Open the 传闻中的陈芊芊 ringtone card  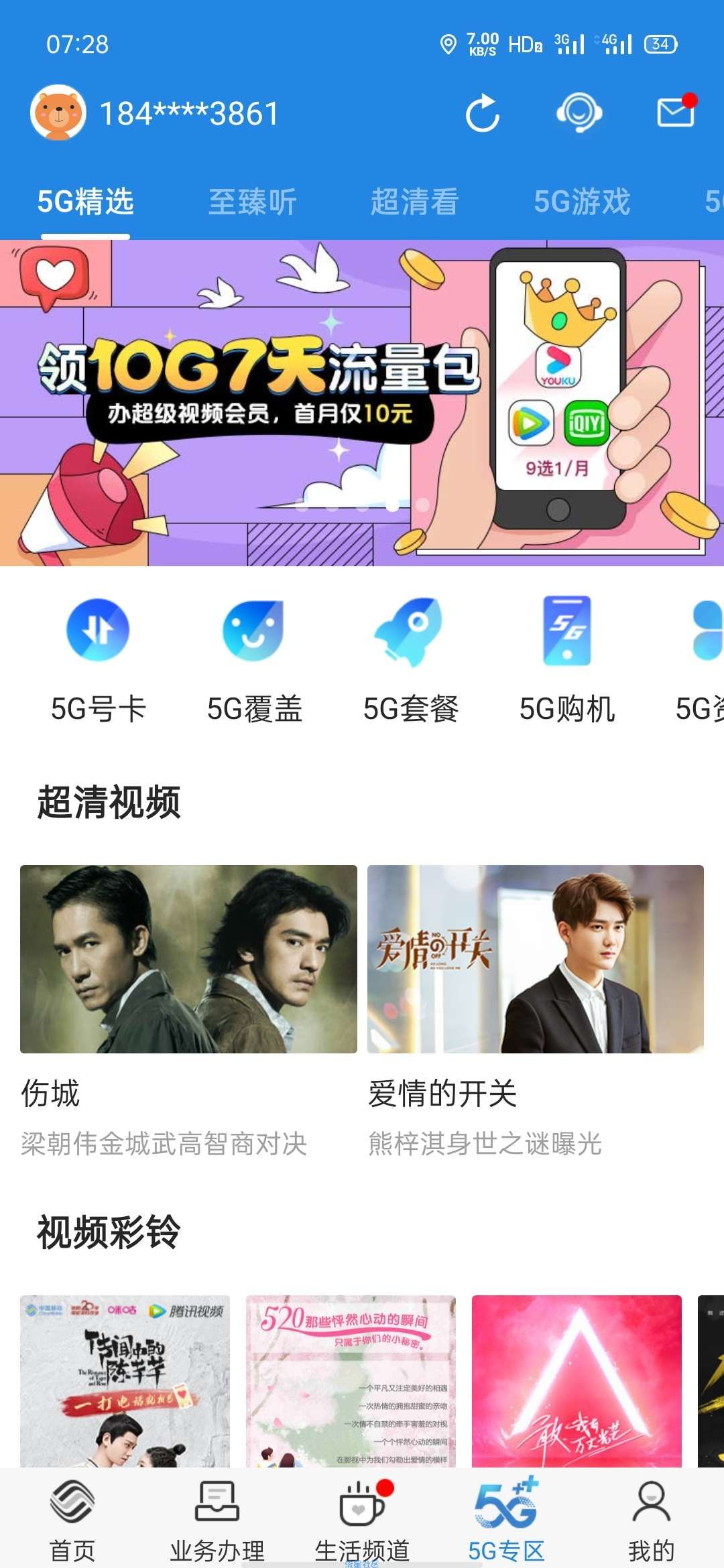125,1380
